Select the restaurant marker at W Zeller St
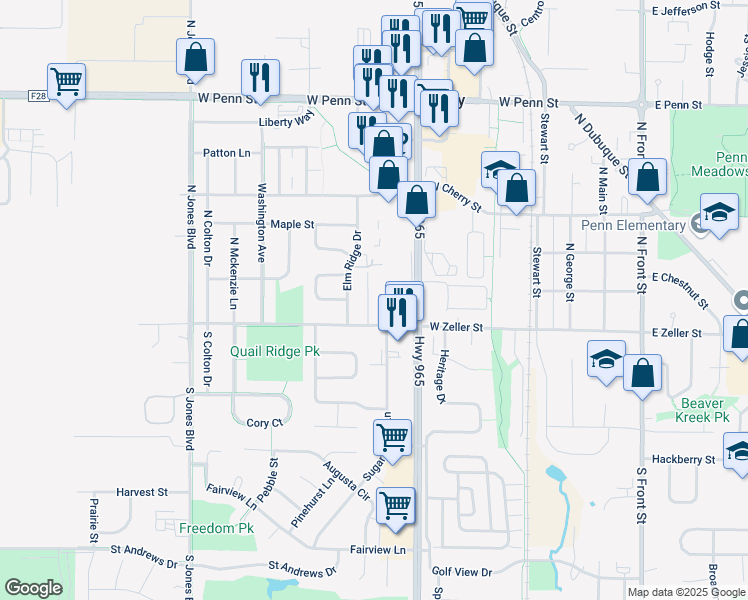This screenshot has height=600, width=748. tap(397, 316)
